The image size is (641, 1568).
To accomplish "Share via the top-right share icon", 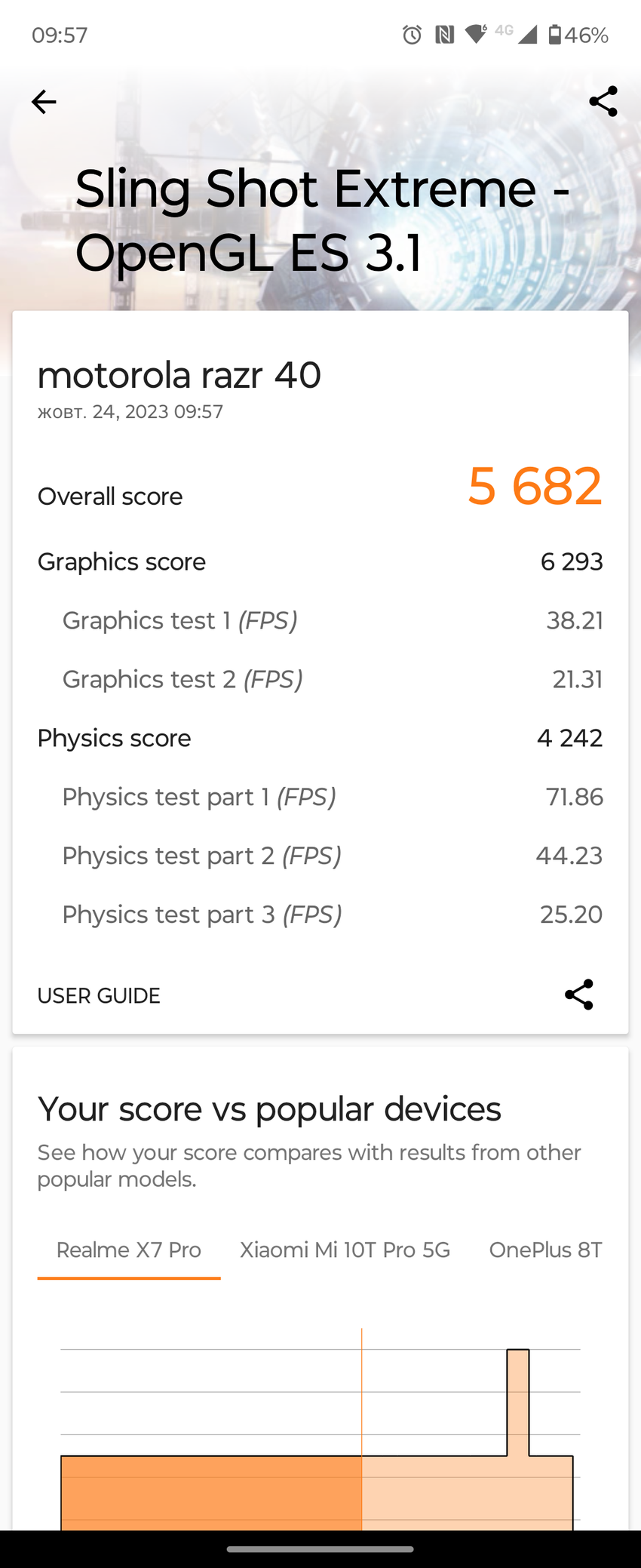I will [603, 102].
